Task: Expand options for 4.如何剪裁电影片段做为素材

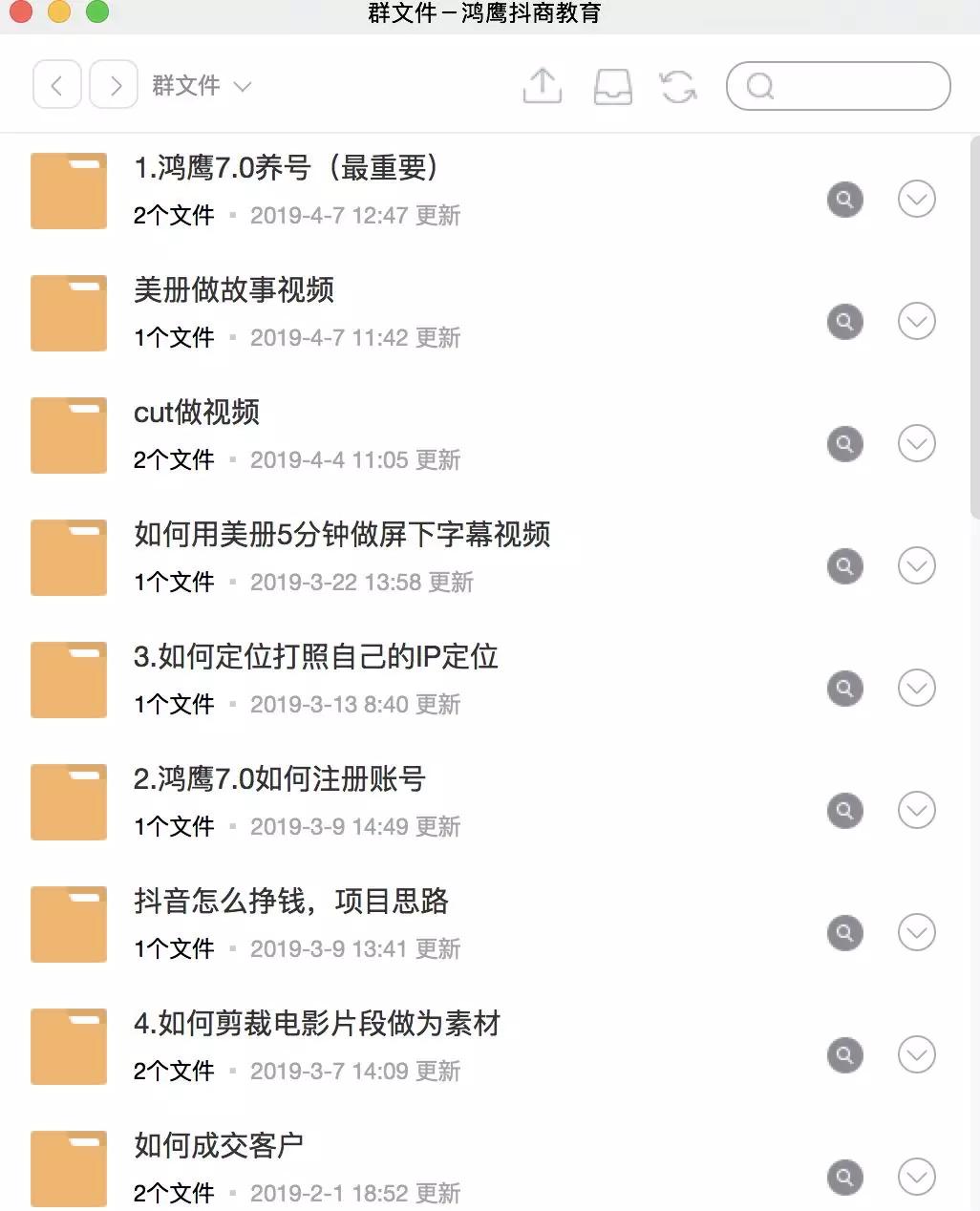Action: pyautogui.click(x=916, y=1054)
